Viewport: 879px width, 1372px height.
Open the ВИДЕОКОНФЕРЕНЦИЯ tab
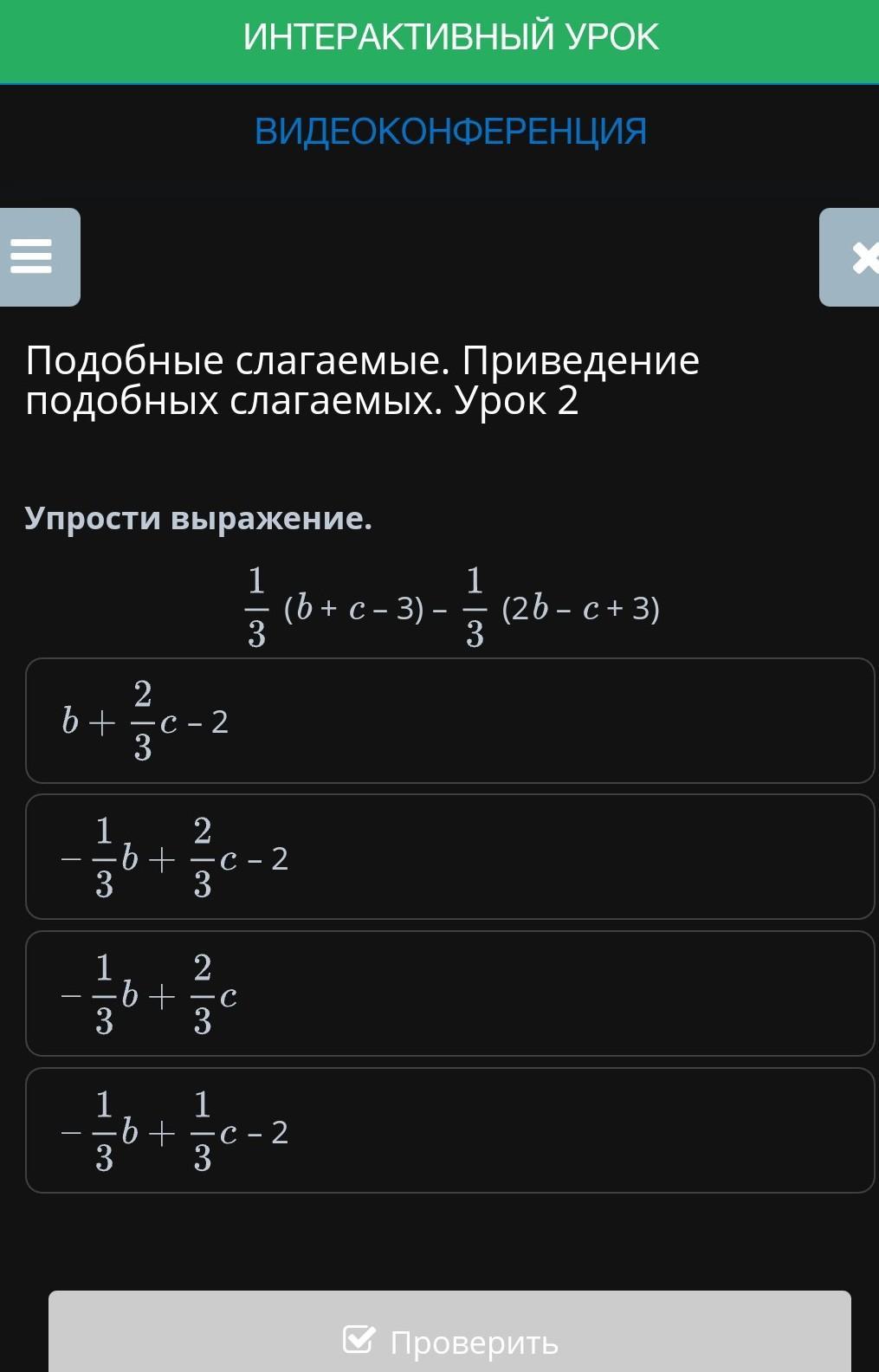coord(450,132)
